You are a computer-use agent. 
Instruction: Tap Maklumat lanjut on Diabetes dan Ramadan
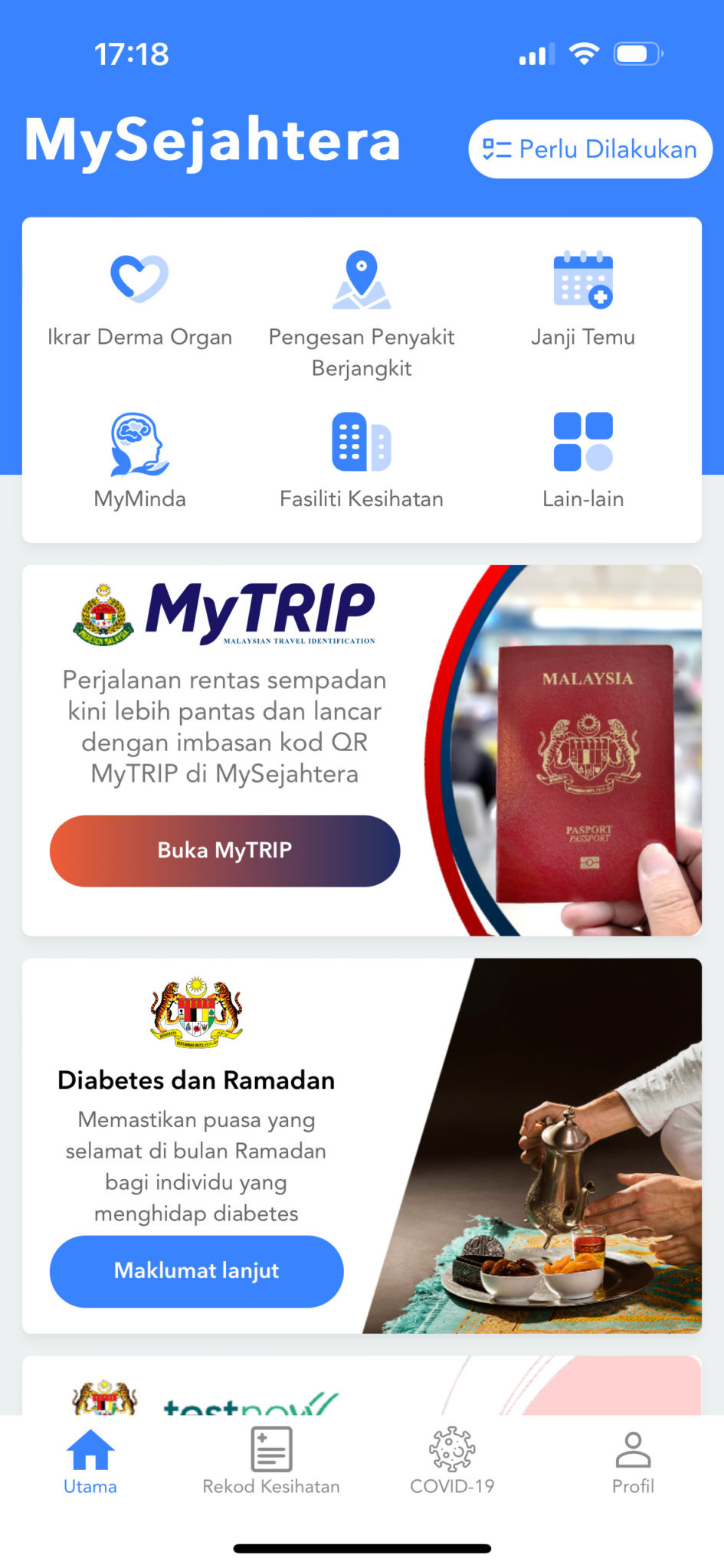(x=196, y=1271)
